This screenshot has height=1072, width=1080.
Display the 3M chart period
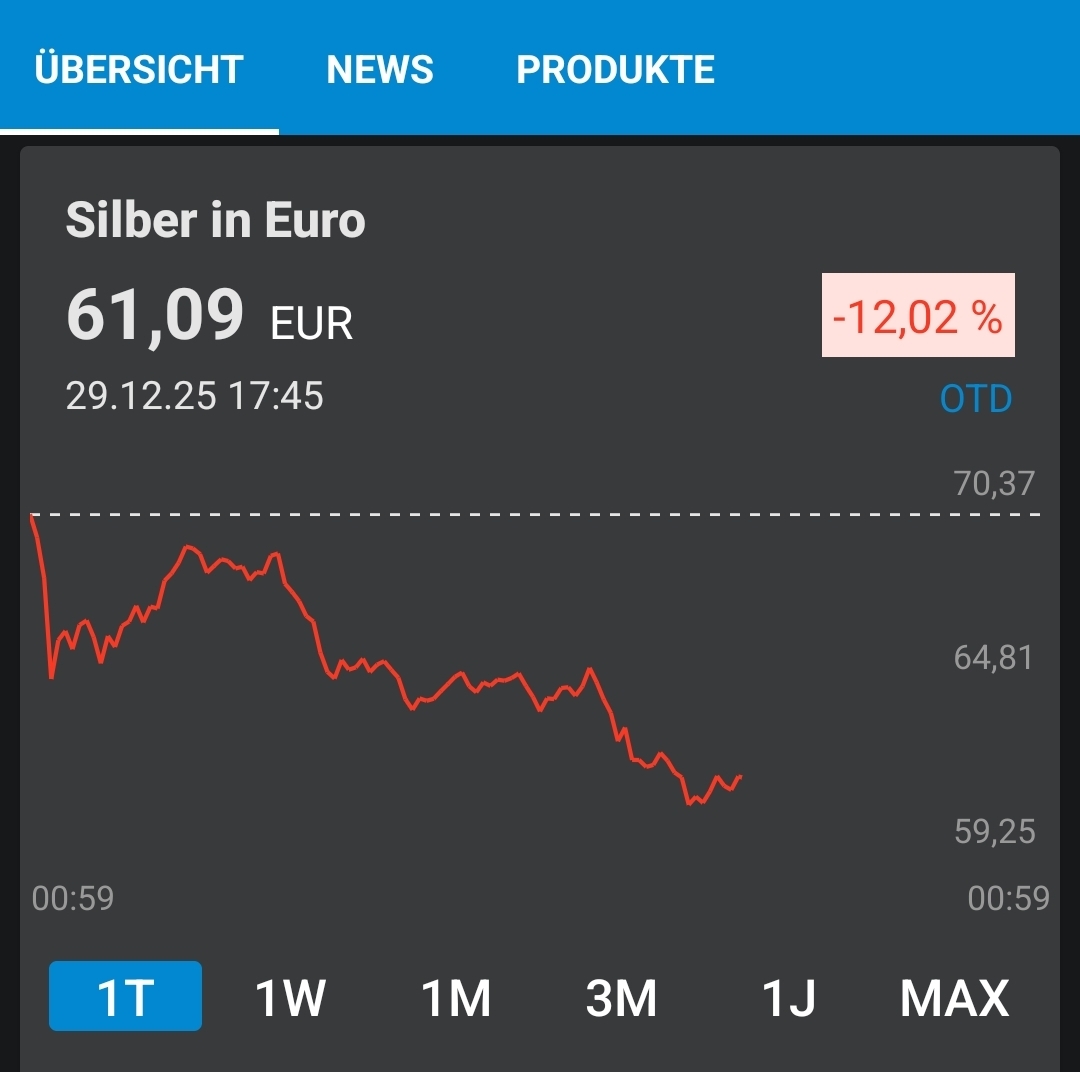(621, 997)
